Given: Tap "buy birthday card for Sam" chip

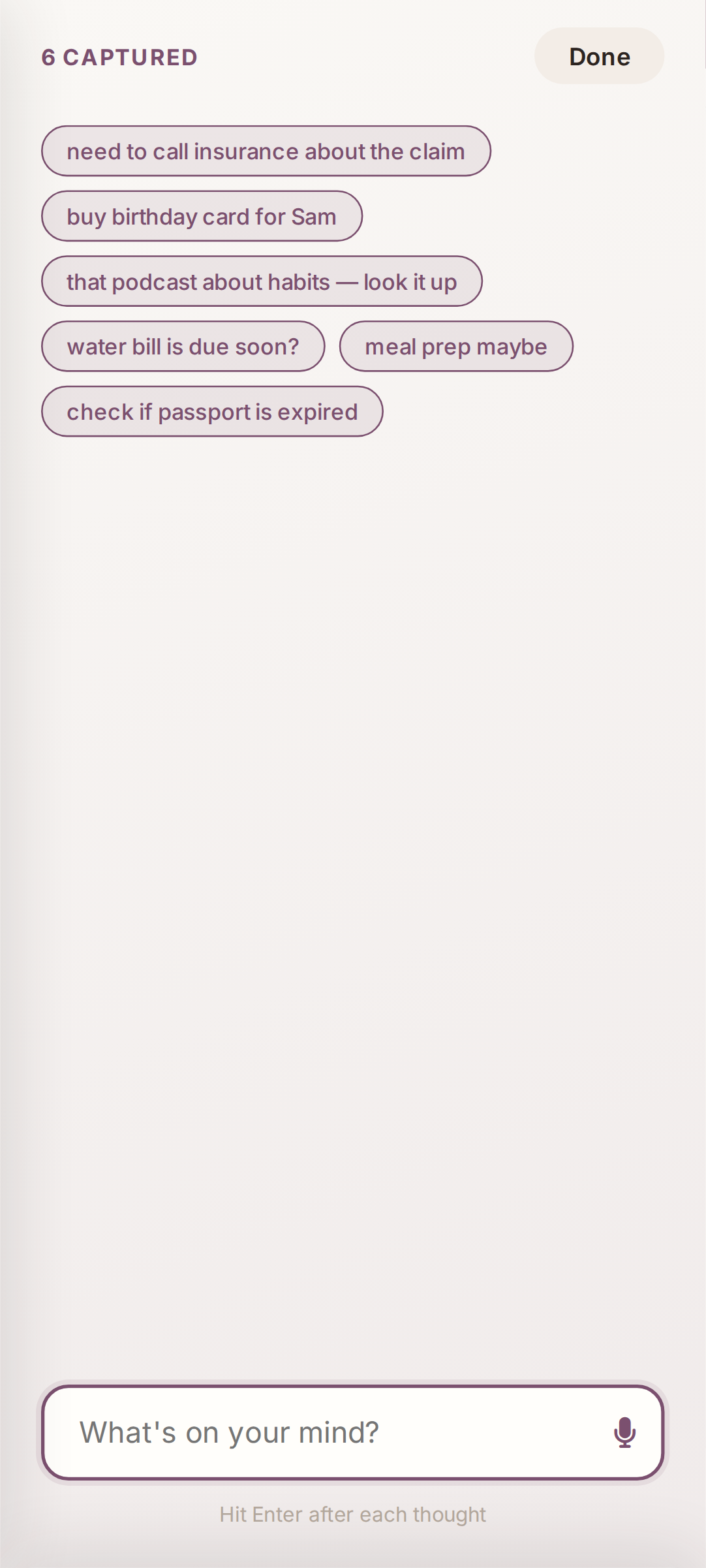Looking at the screenshot, I should click(x=202, y=217).
